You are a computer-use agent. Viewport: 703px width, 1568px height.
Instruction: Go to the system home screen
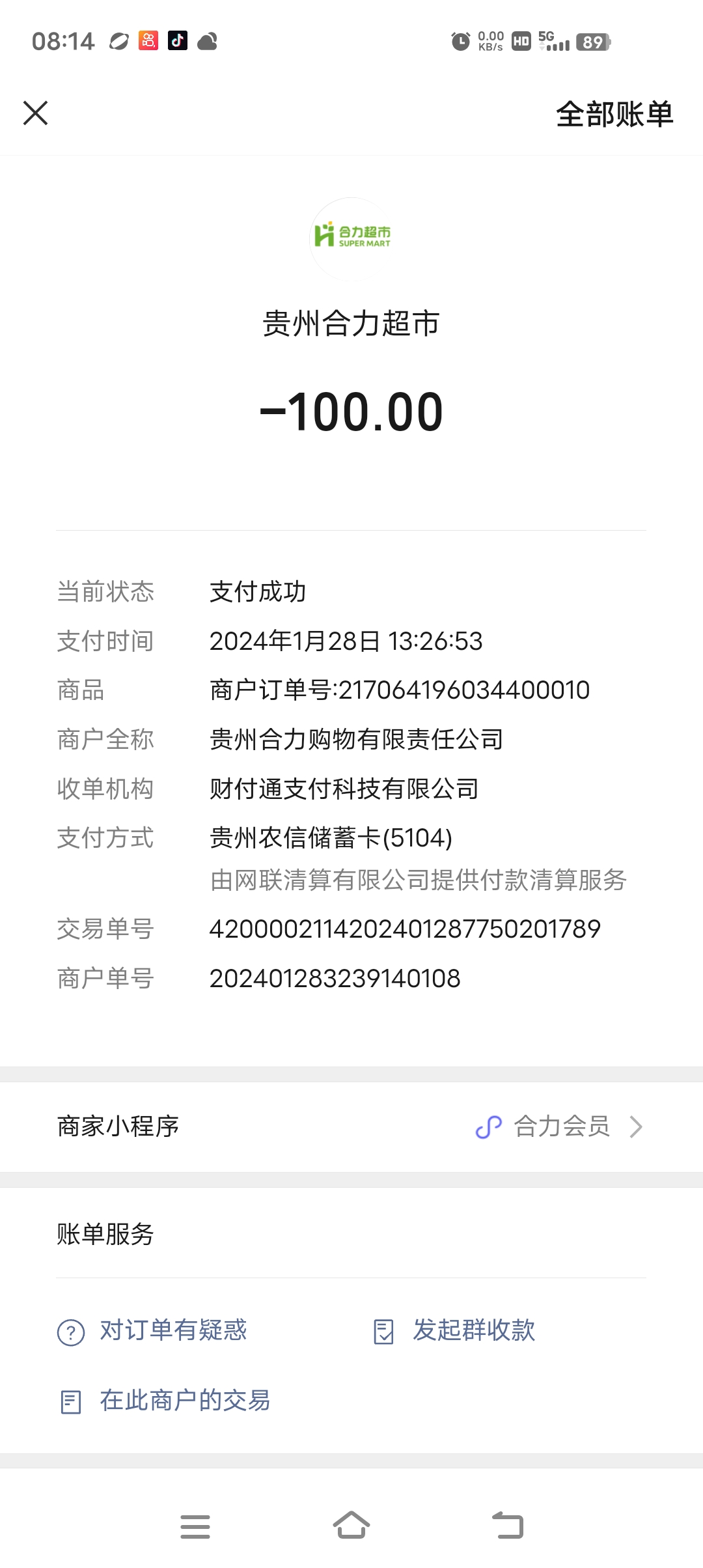click(x=351, y=1526)
